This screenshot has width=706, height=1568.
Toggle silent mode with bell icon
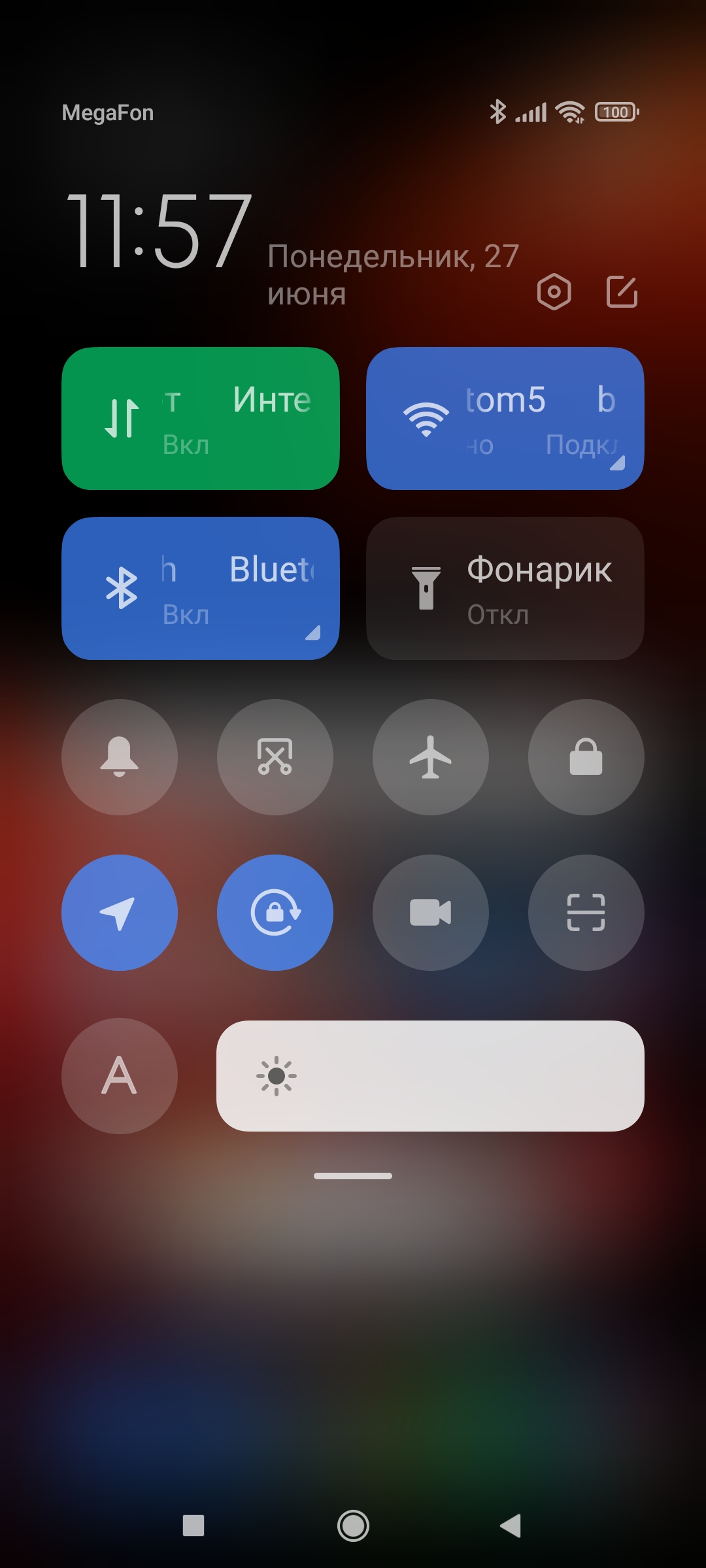(120, 757)
